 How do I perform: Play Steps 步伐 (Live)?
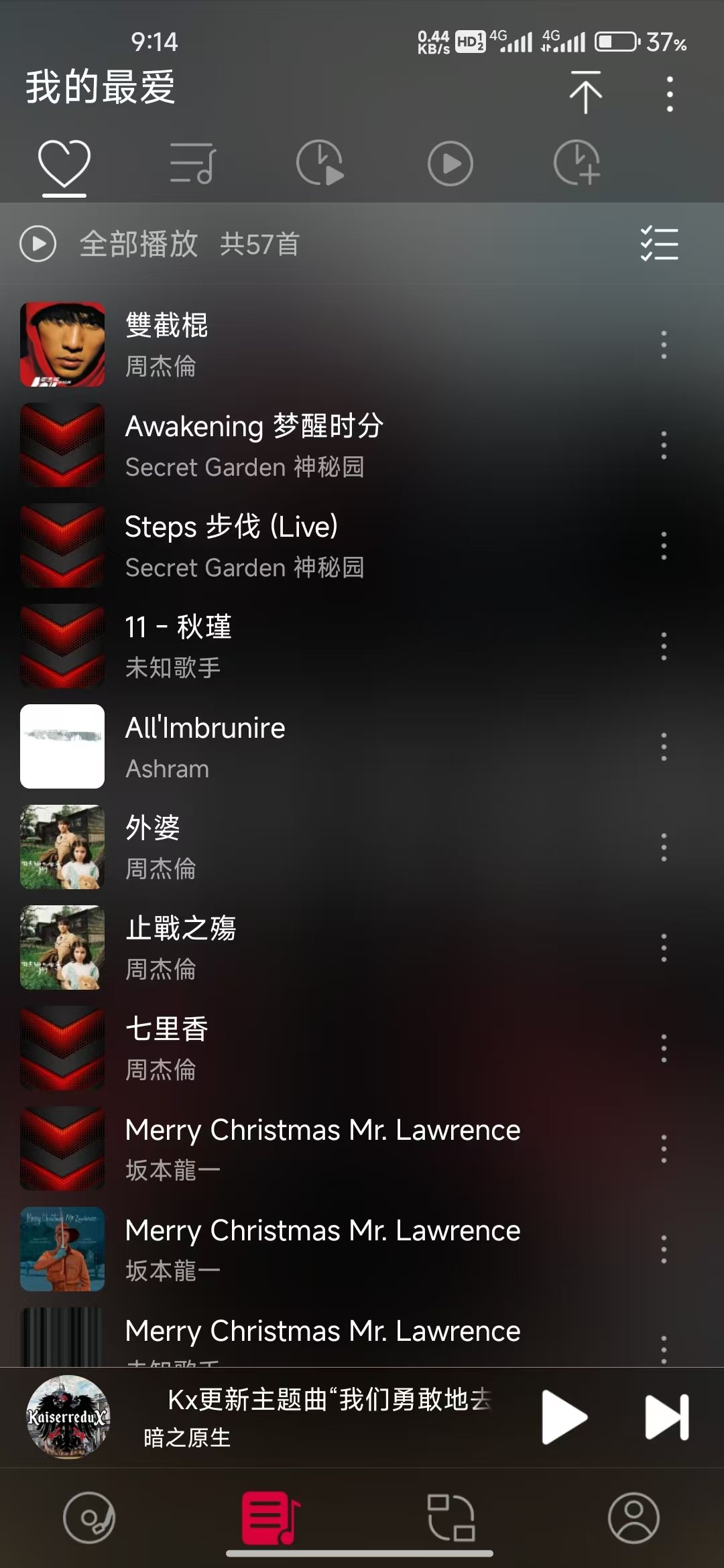tap(268, 545)
